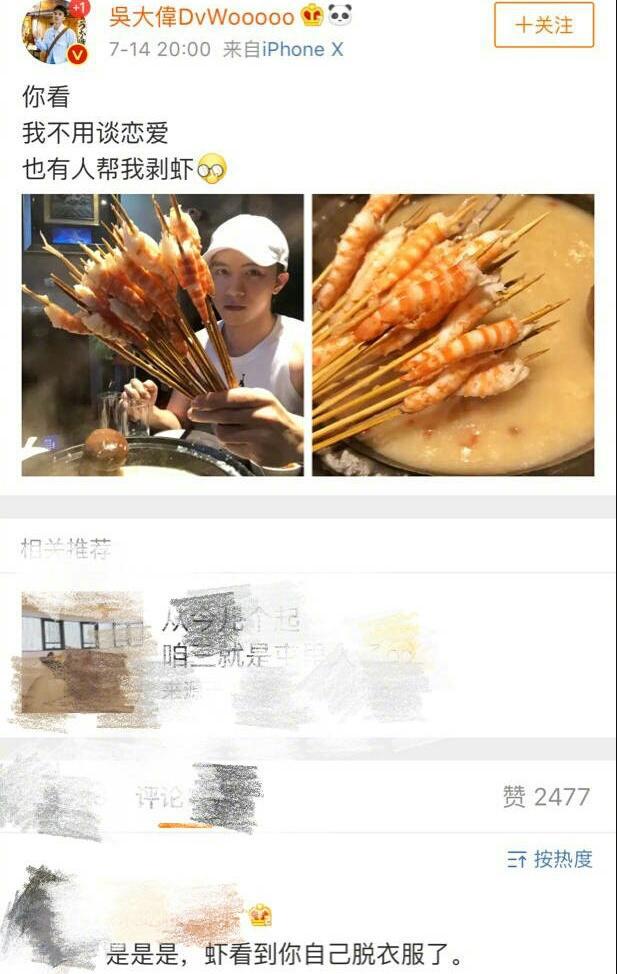Viewport: 617px width, 974px height.
Task: Change comment sorting via 按热度
Action: tap(550, 859)
